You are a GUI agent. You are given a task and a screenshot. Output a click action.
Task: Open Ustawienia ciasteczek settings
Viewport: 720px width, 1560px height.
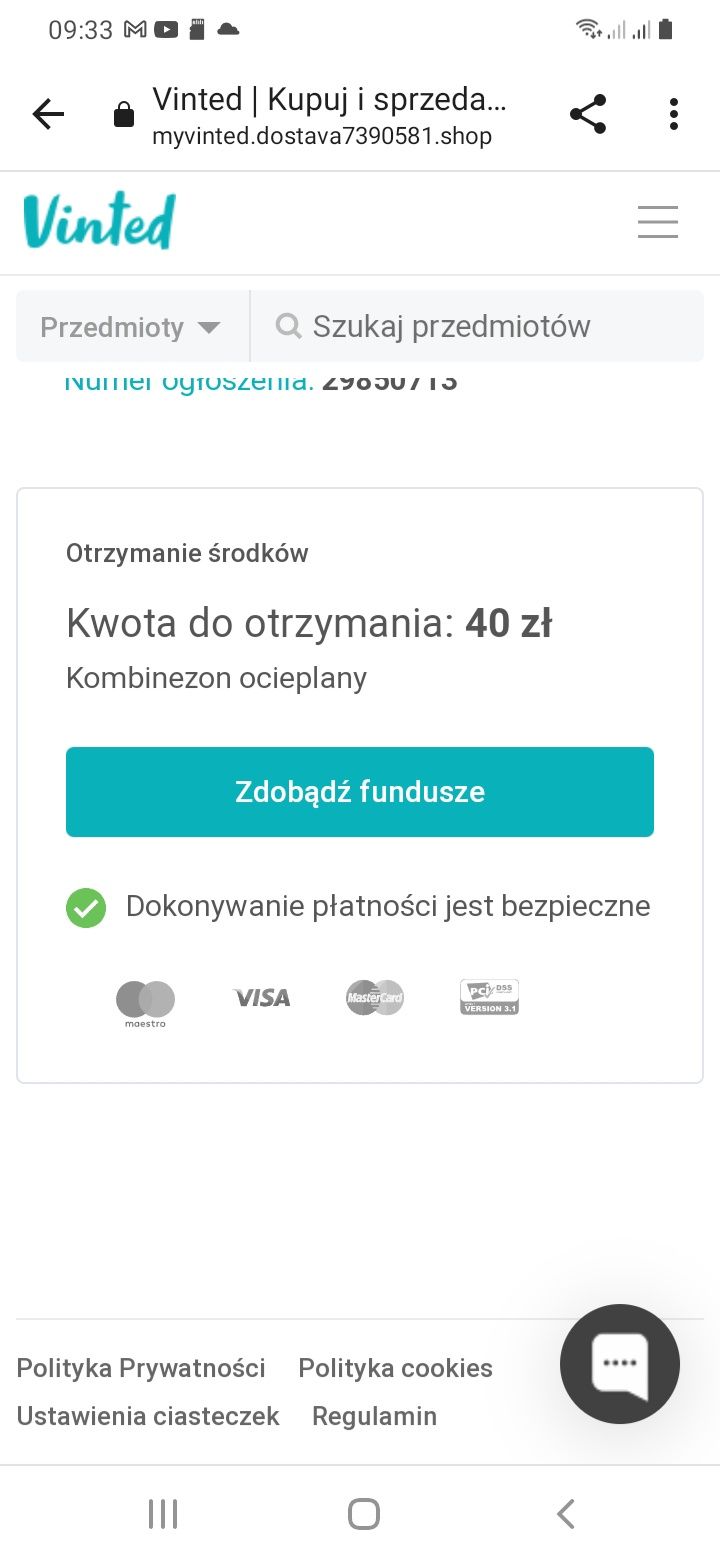pos(147,1416)
